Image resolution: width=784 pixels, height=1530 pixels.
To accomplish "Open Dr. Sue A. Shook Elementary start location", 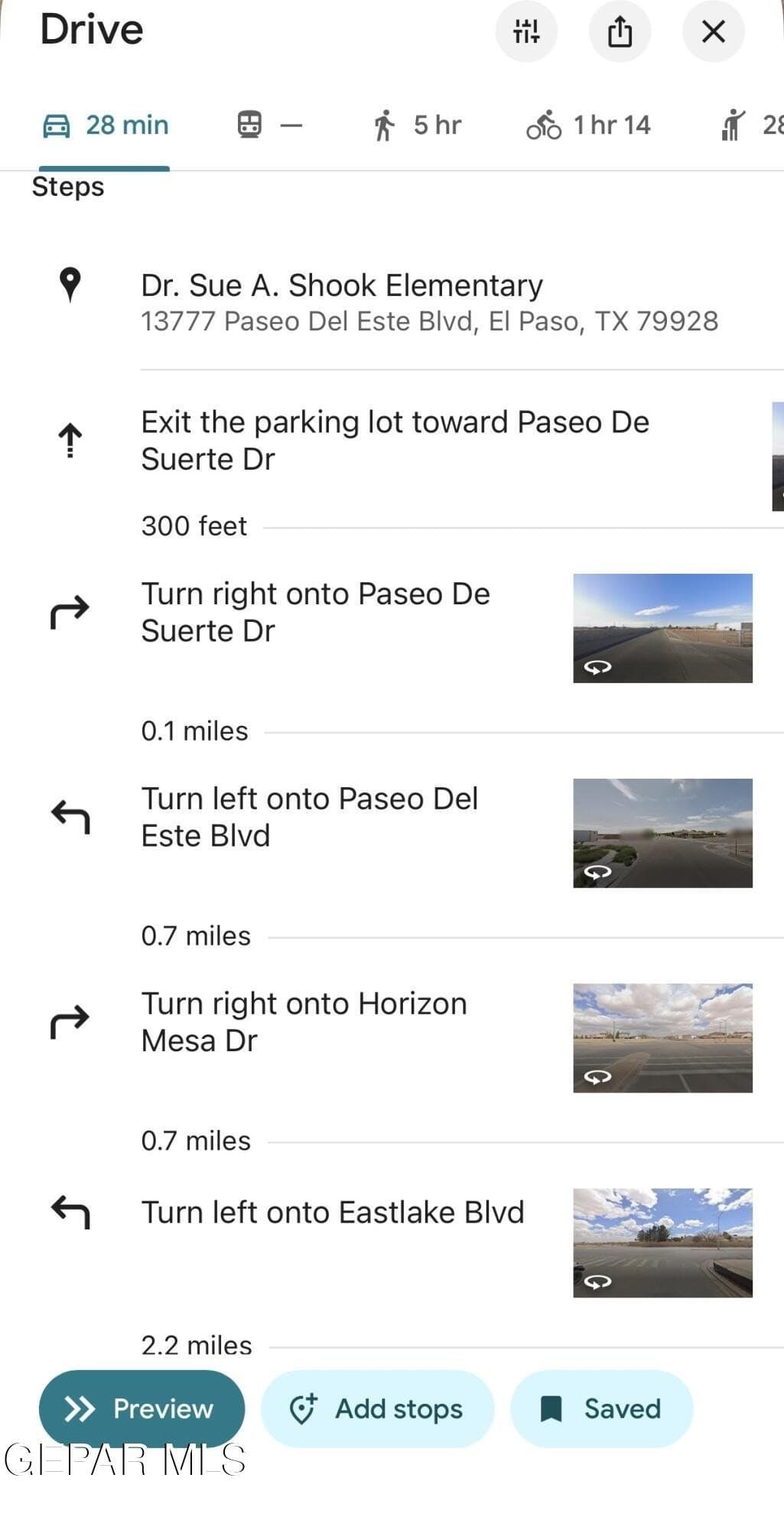I will pyautogui.click(x=428, y=302).
